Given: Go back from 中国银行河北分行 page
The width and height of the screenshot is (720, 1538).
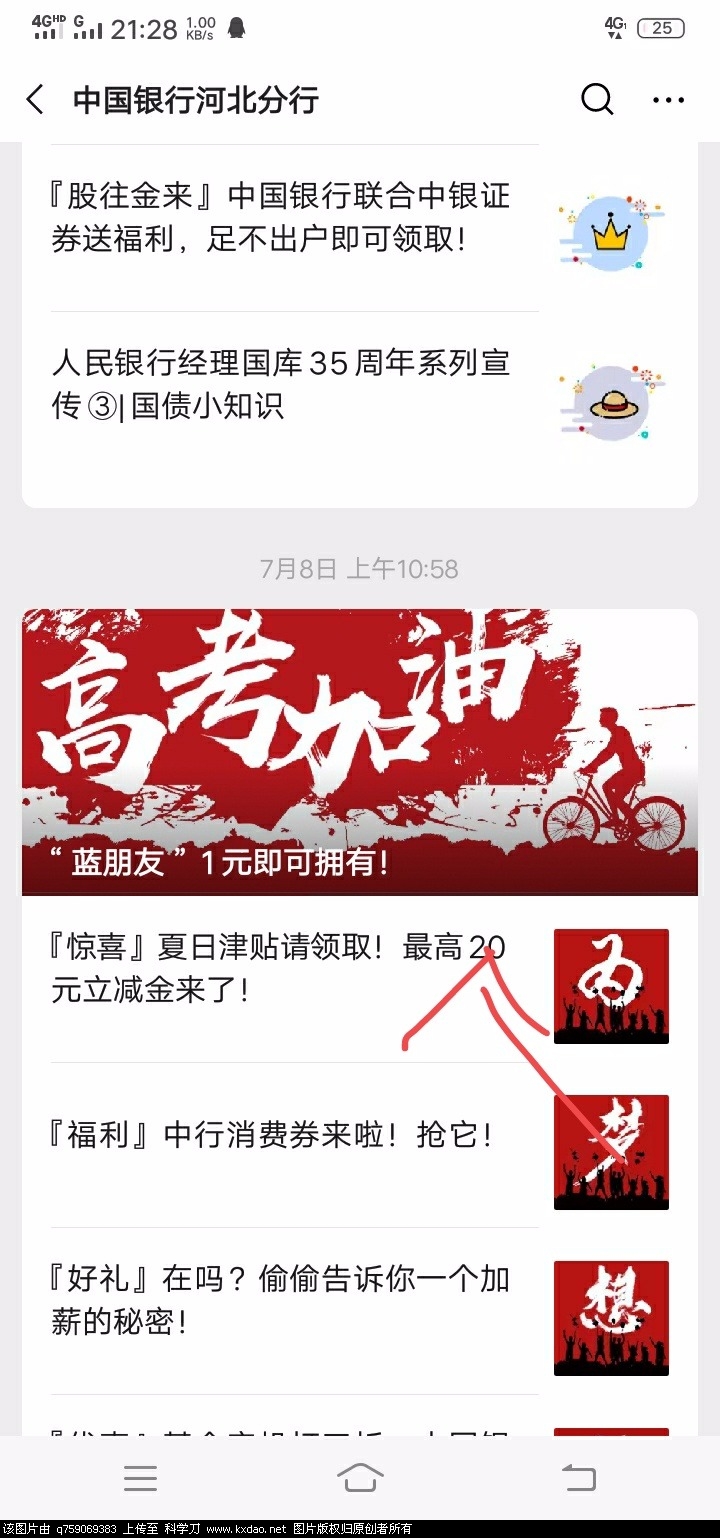Looking at the screenshot, I should (36, 100).
